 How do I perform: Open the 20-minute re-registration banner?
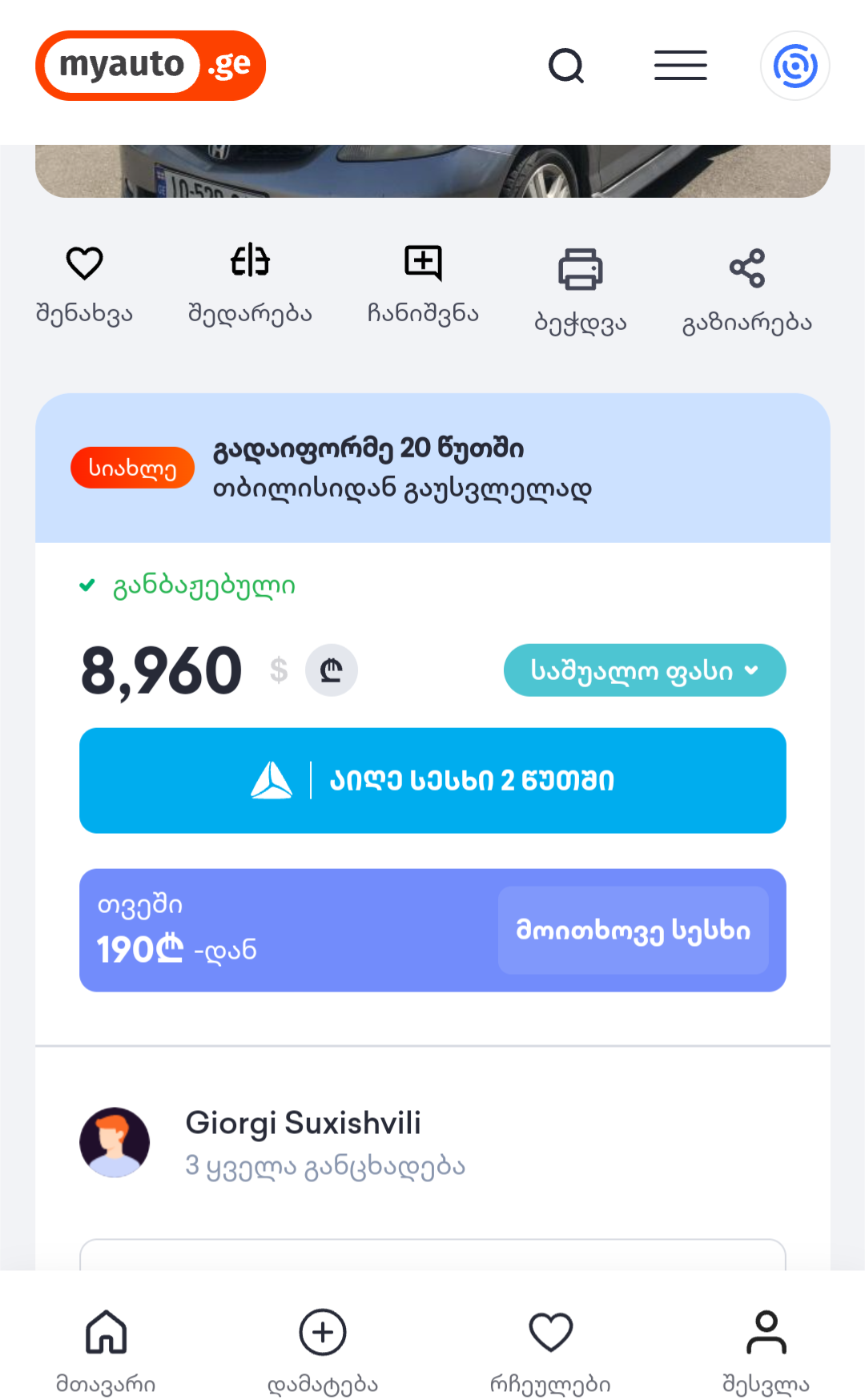click(432, 469)
